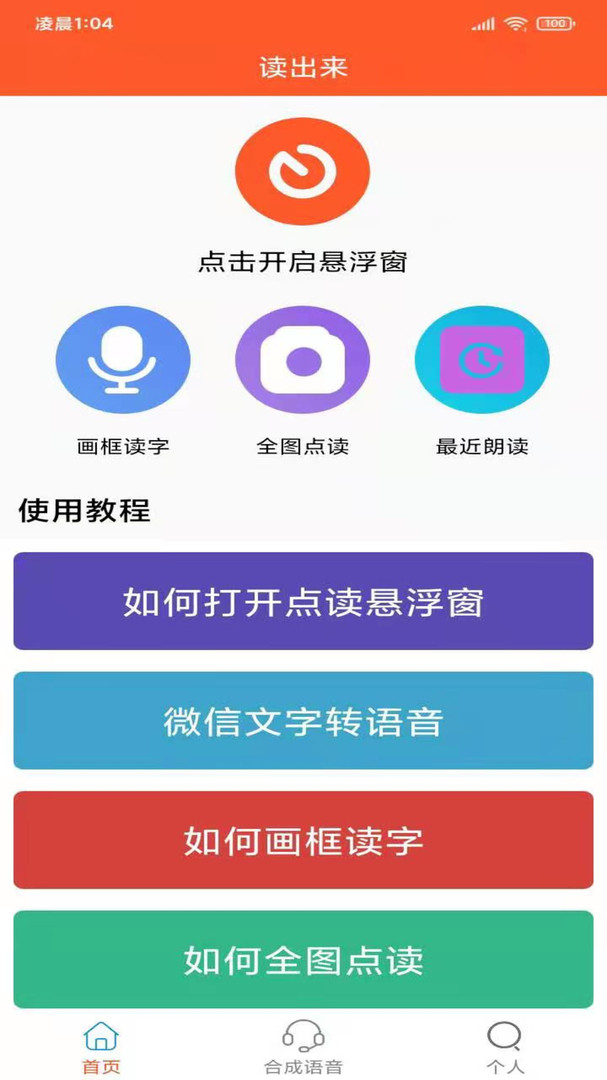Open the 如何画框读字 tutorial
This screenshot has width=607, height=1080.
point(303,840)
